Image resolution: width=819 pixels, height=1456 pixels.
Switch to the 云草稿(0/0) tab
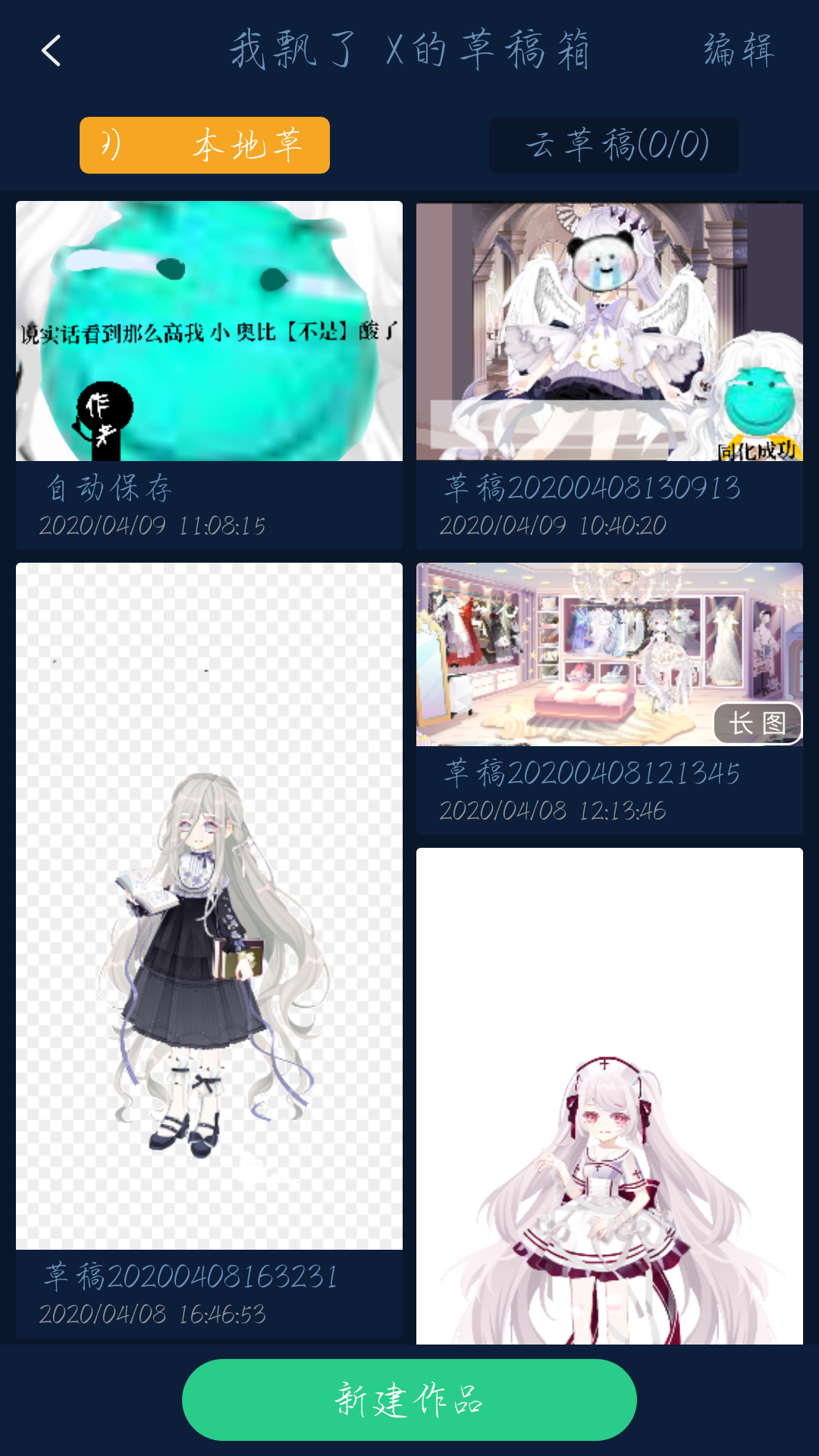(614, 145)
